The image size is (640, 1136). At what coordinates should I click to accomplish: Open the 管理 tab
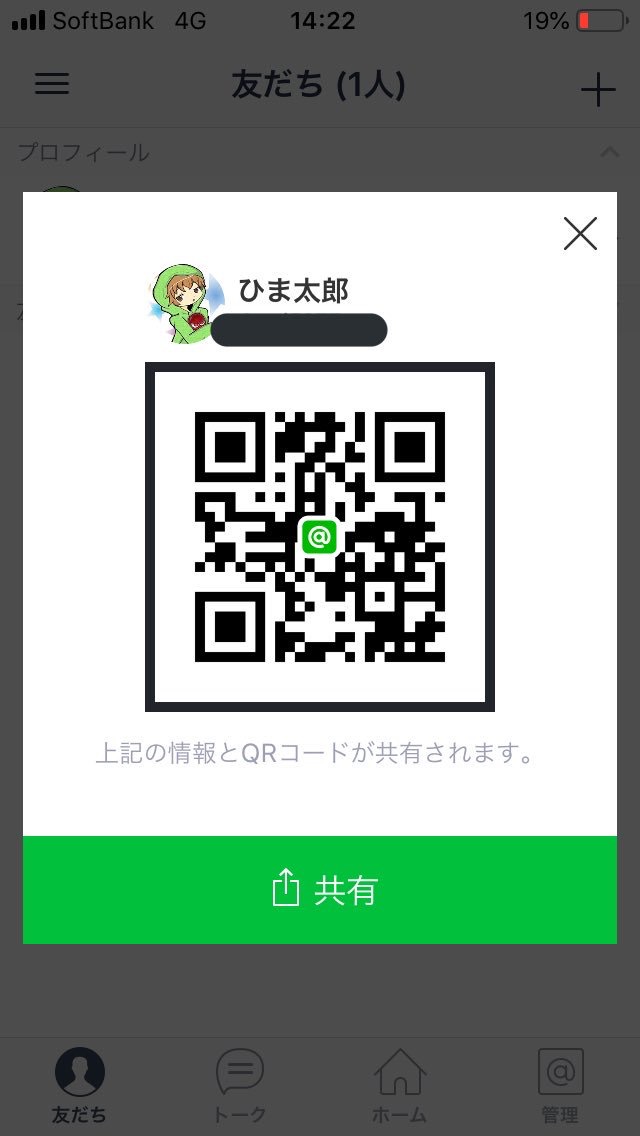click(560, 1085)
